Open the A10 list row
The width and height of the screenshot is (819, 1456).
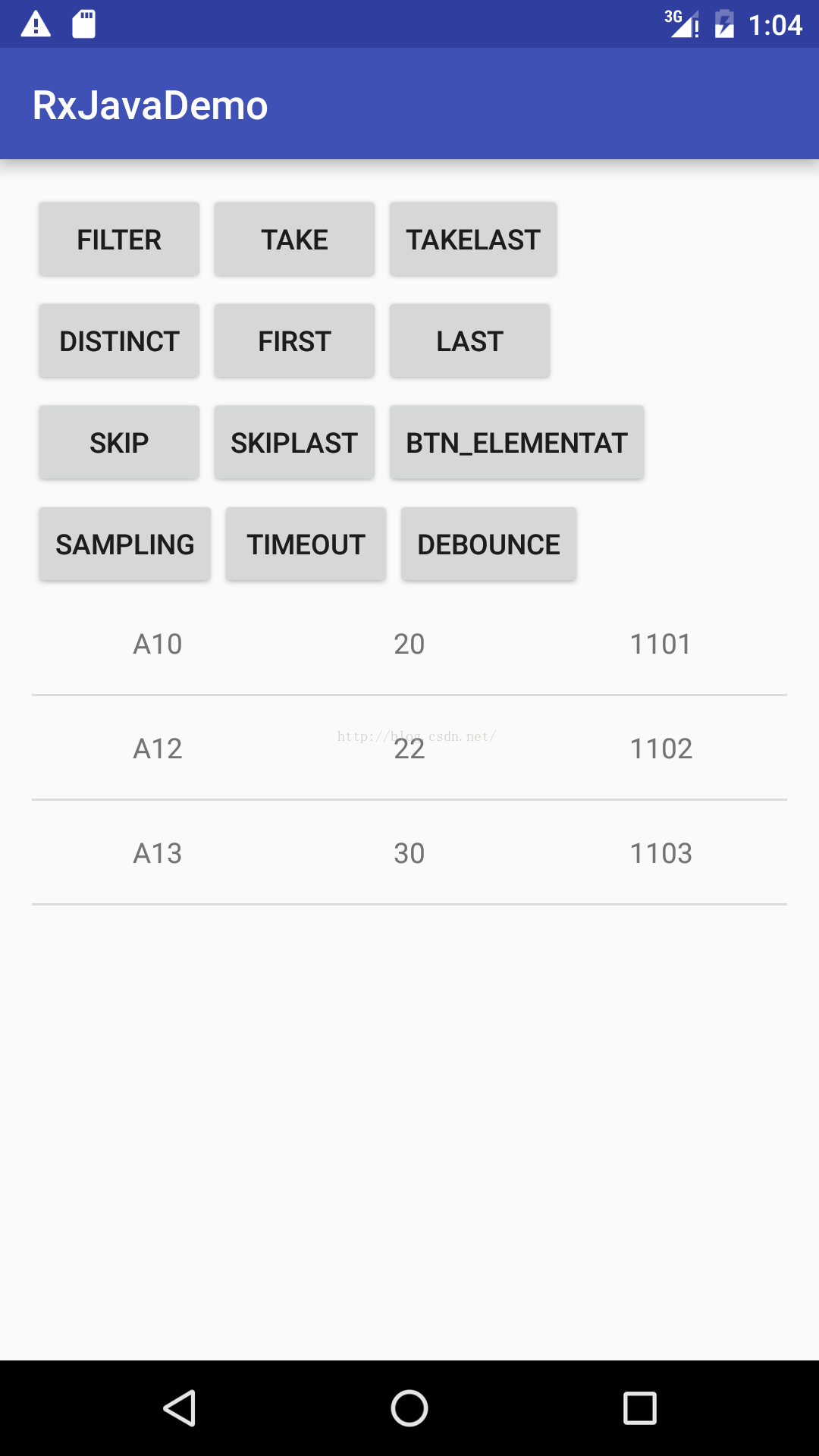(409, 644)
